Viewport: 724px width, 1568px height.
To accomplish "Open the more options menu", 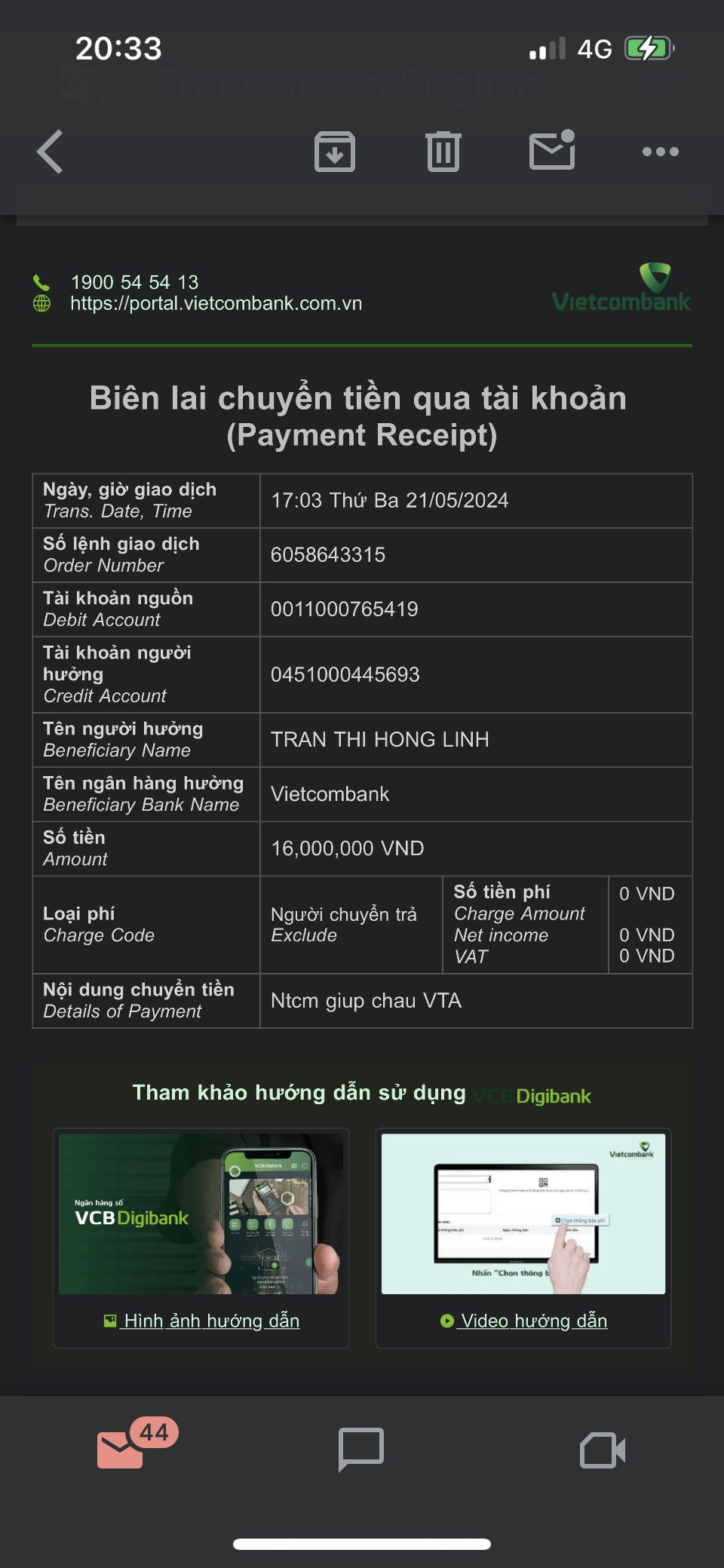I will [660, 152].
